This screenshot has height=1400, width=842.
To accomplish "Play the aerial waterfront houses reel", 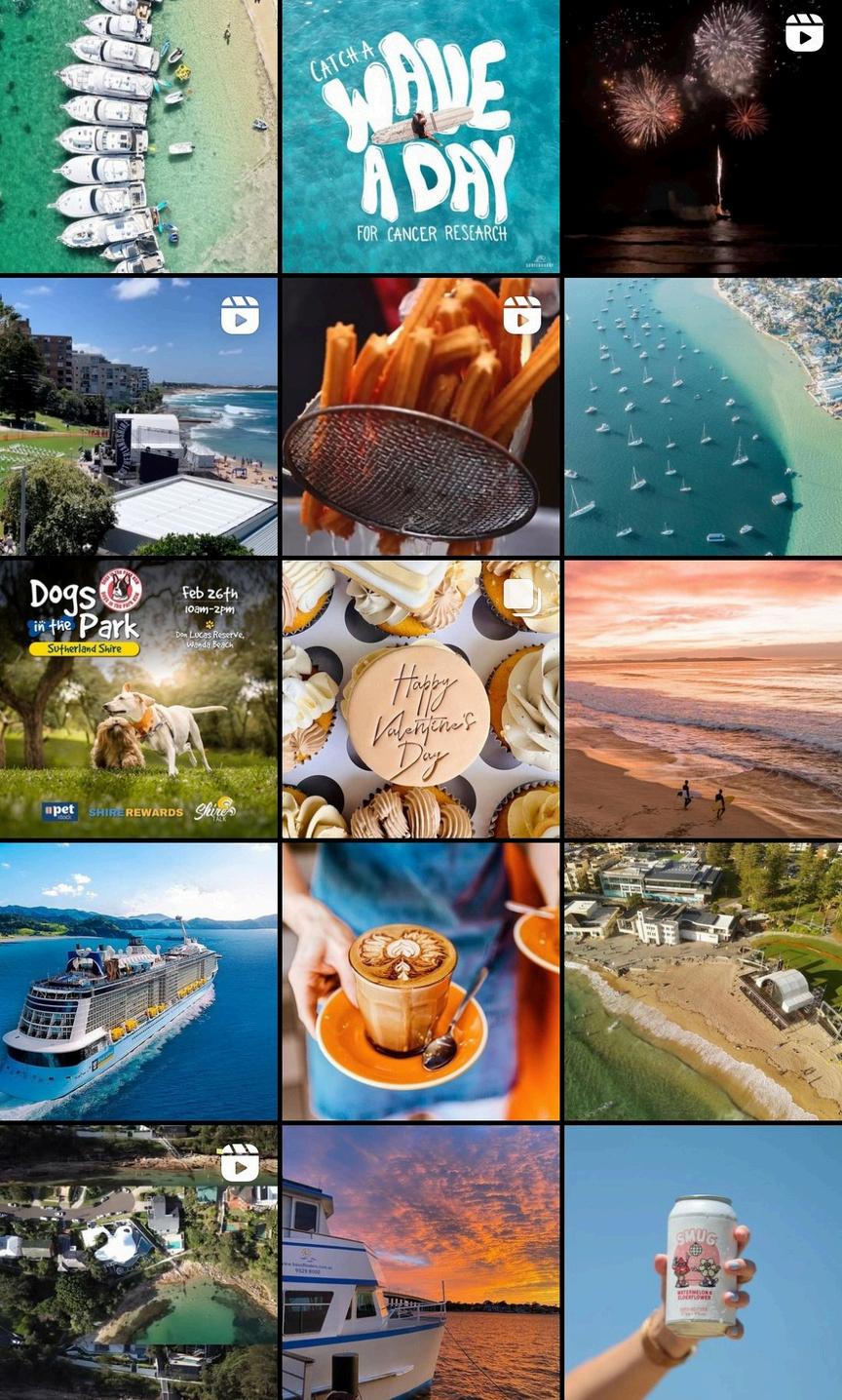I will [138, 1263].
